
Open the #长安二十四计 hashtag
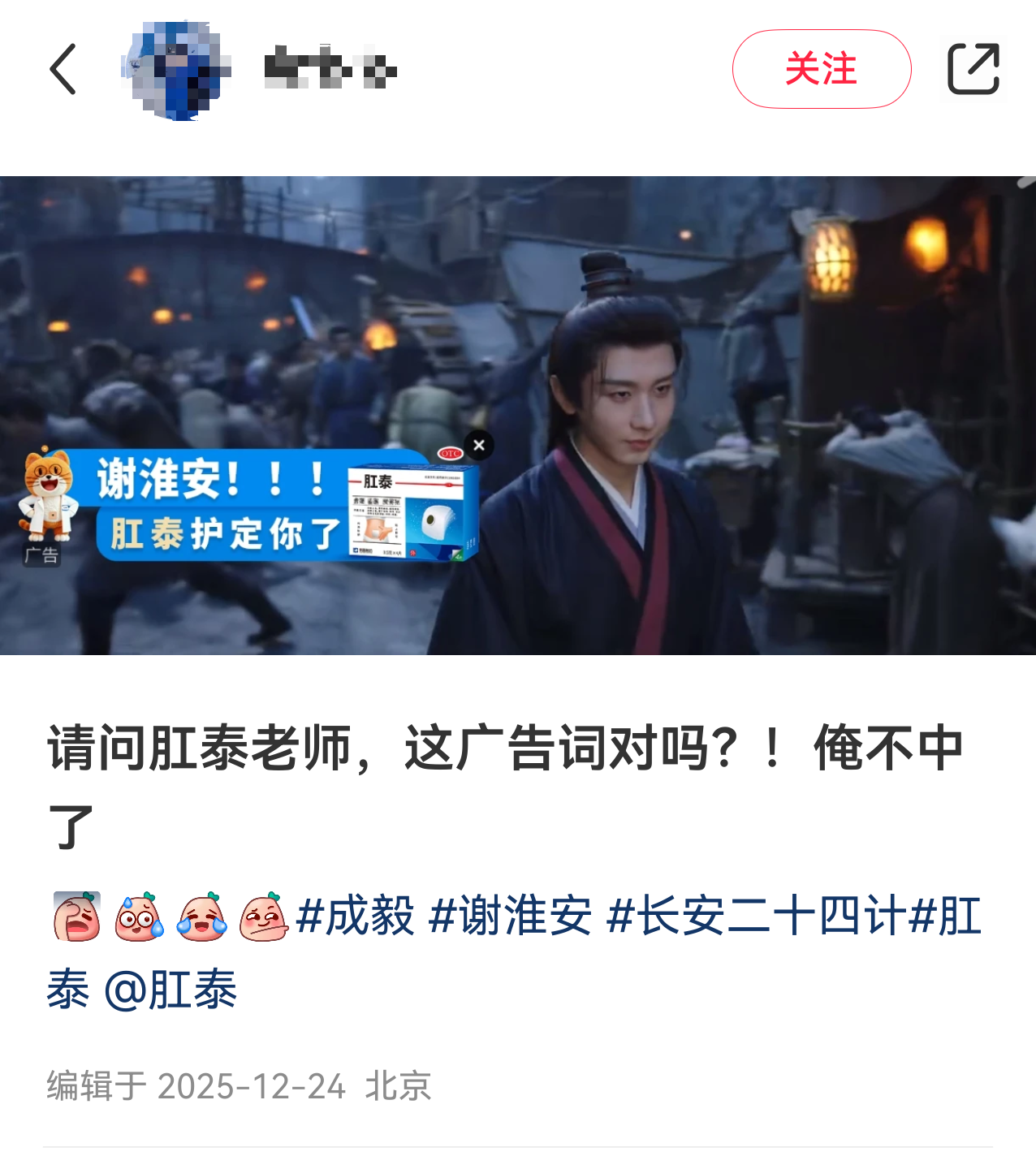point(755,917)
